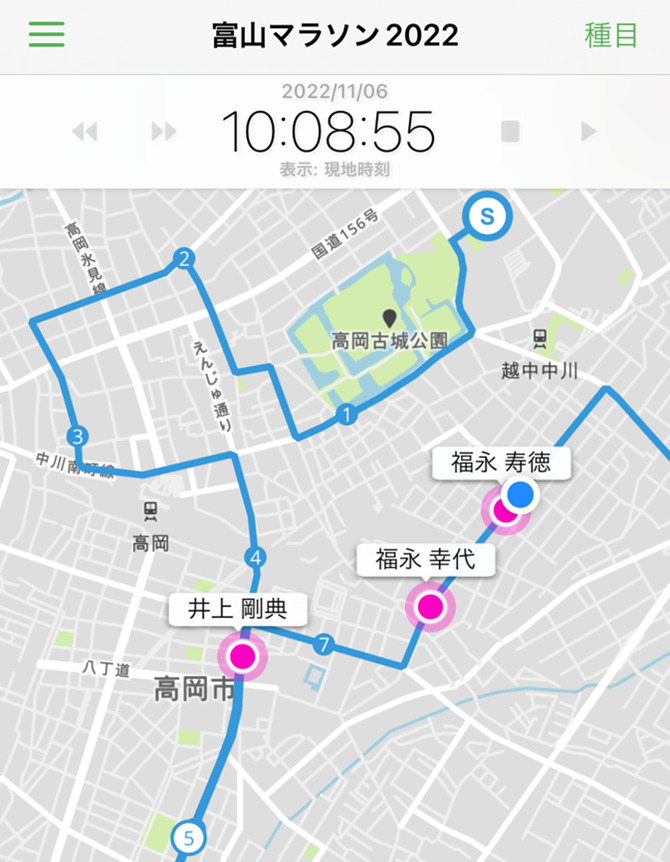670x862 pixels.
Task: Rewind the race playback
Action: 85,131
